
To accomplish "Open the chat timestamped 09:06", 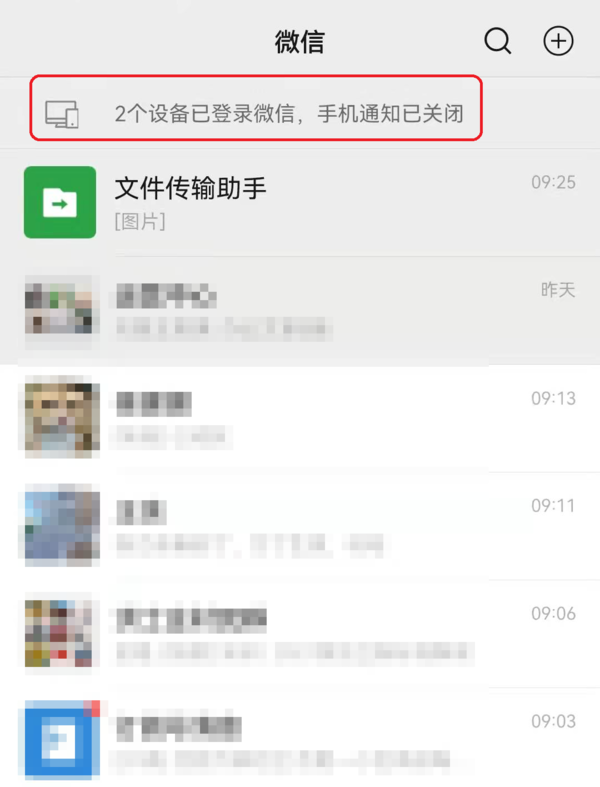I will 300,631.
